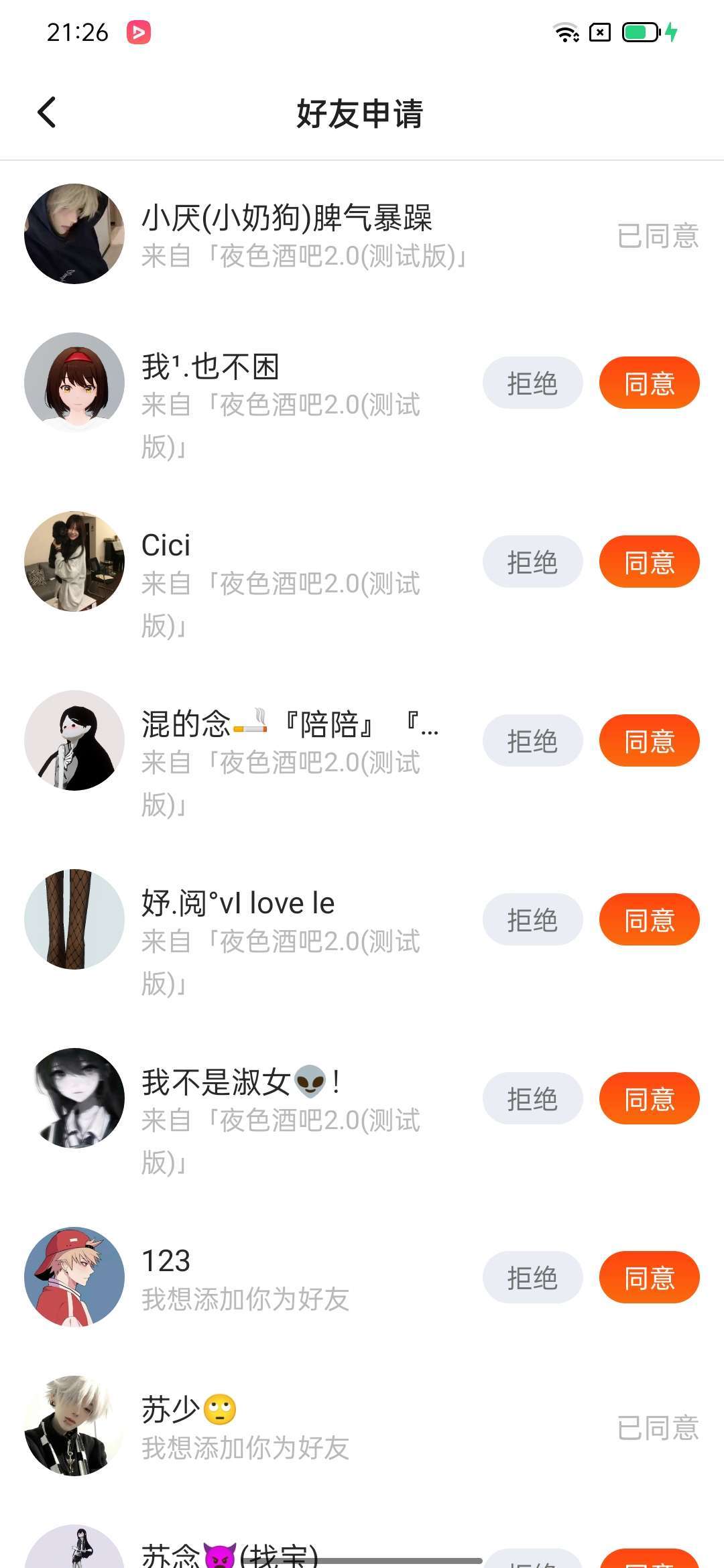The height and width of the screenshot is (1568, 724).
Task: Open 小厌(小奶狗)脾气暴躁's profile avatar
Action: pyautogui.click(x=74, y=234)
